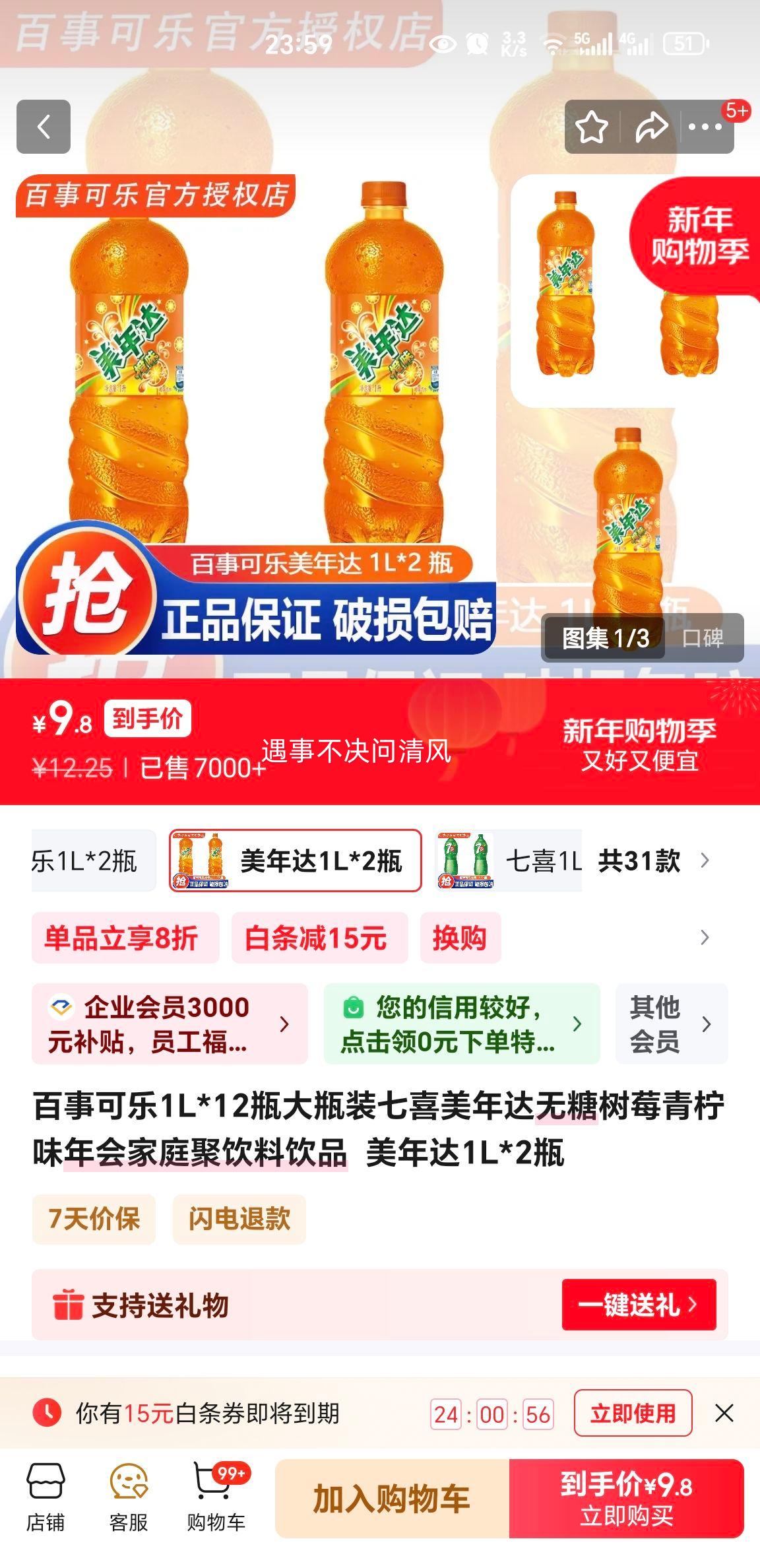Viewport: 760px width, 1568px height.
Task: Star this product to favorites
Action: 592,125
